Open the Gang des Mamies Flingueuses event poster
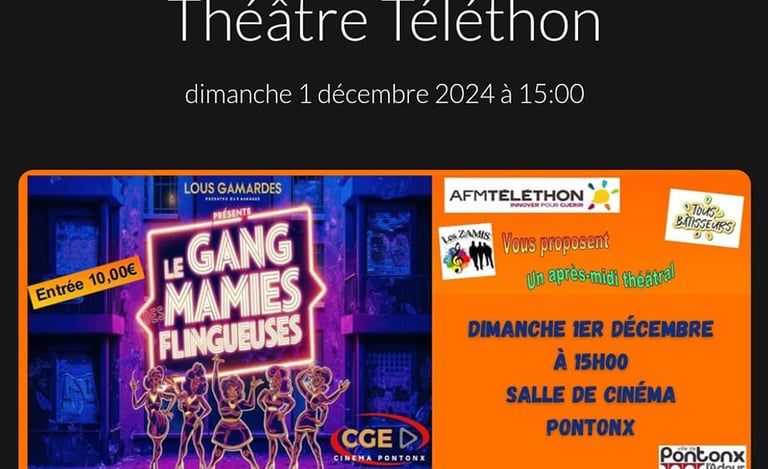 (384, 320)
